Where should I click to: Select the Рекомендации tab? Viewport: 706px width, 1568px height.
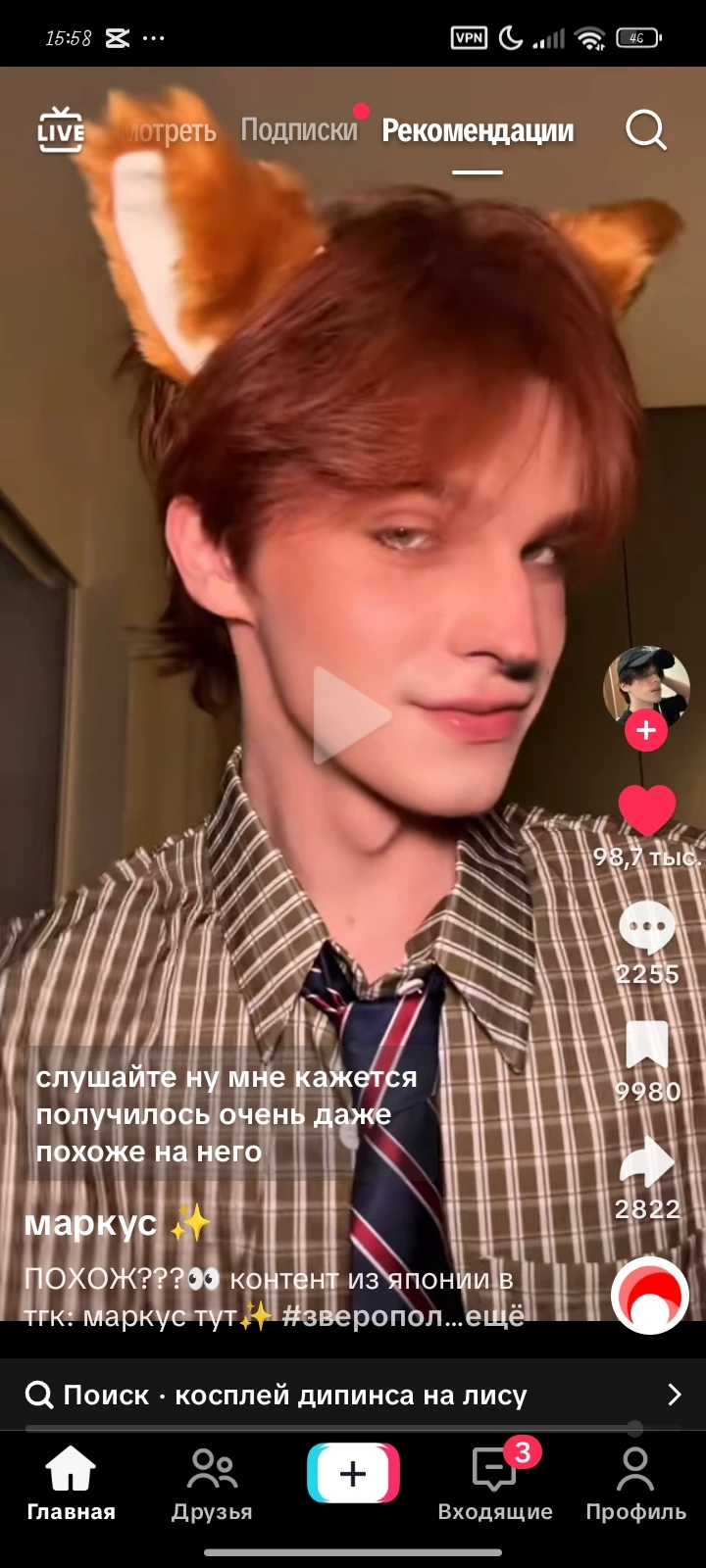(x=478, y=131)
